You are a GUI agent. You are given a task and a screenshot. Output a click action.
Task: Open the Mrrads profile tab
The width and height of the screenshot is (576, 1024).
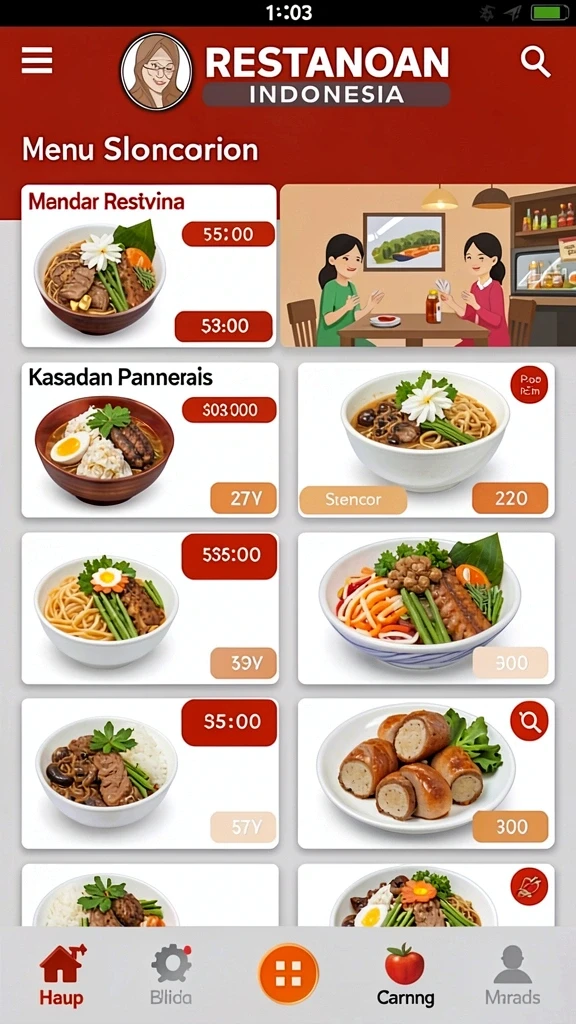[x=513, y=974]
